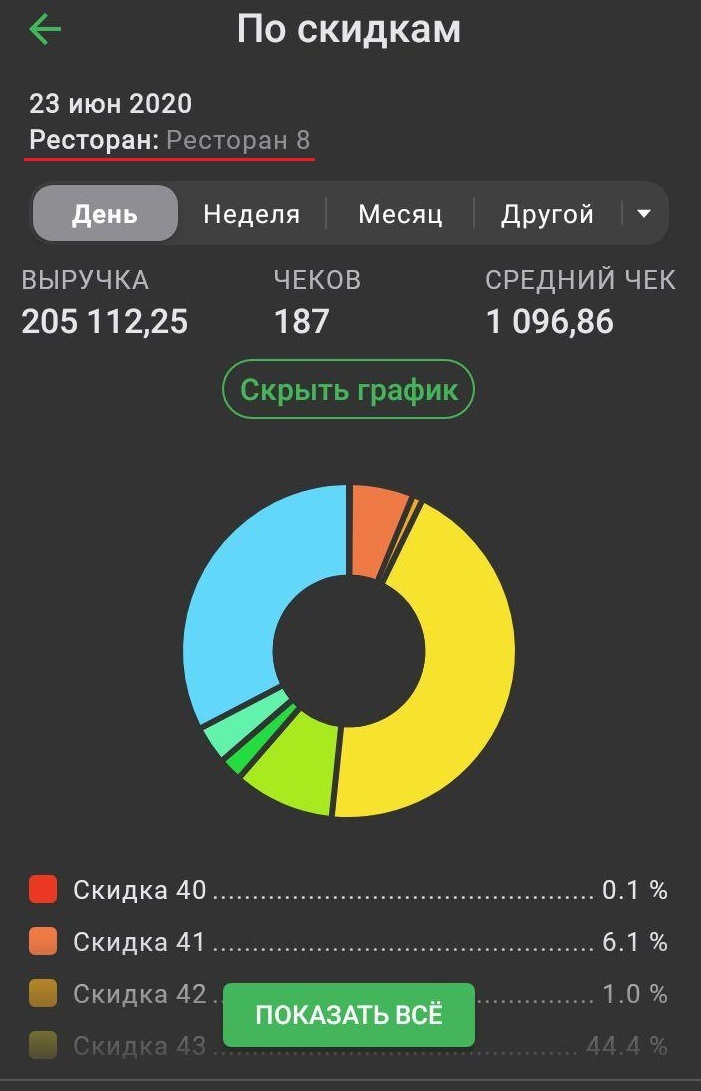Expand the period dropdown arrow
Screen dimensions: 701x1091
click(644, 214)
